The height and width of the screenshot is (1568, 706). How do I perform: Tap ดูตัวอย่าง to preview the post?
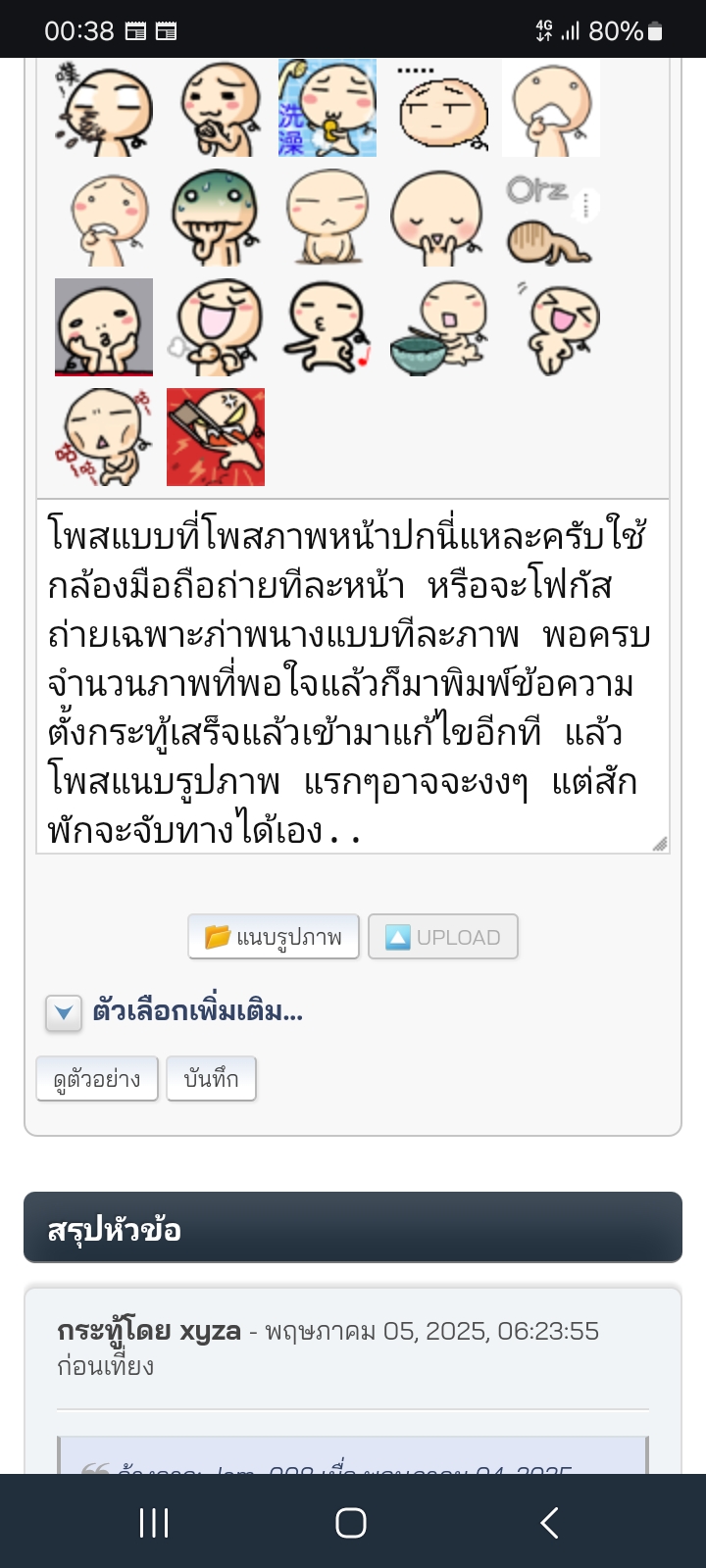[97, 1079]
